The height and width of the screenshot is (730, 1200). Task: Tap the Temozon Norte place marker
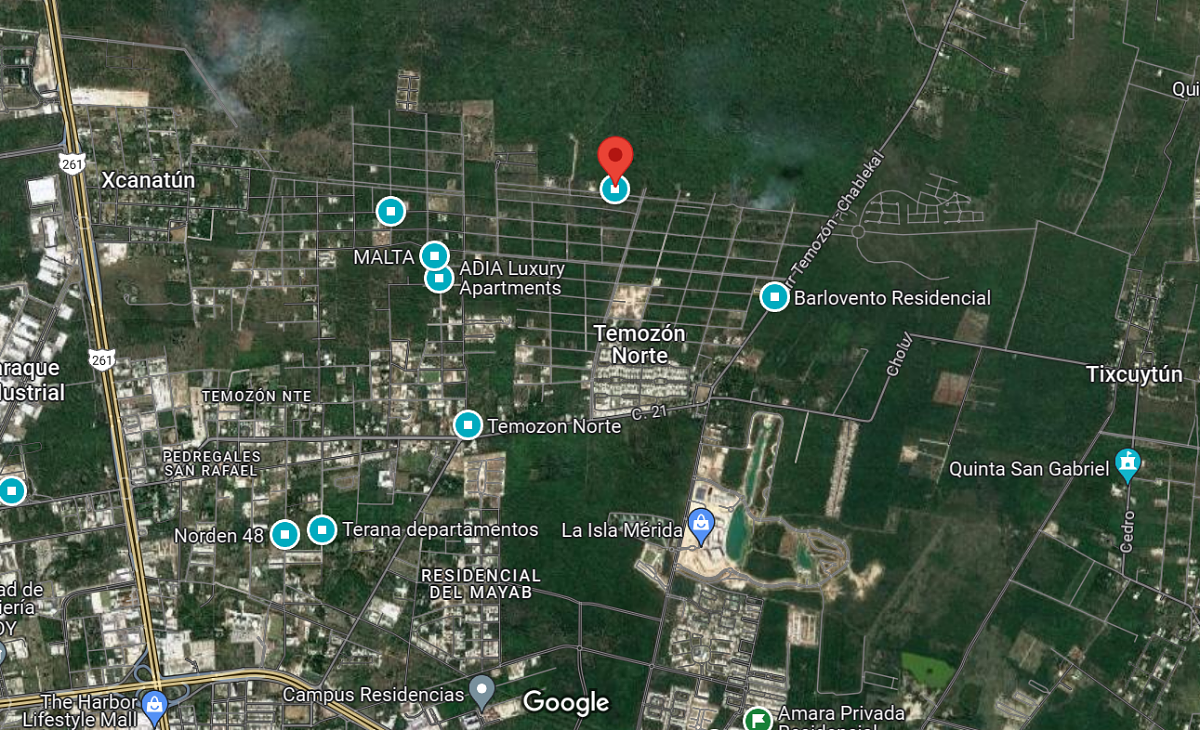[467, 425]
